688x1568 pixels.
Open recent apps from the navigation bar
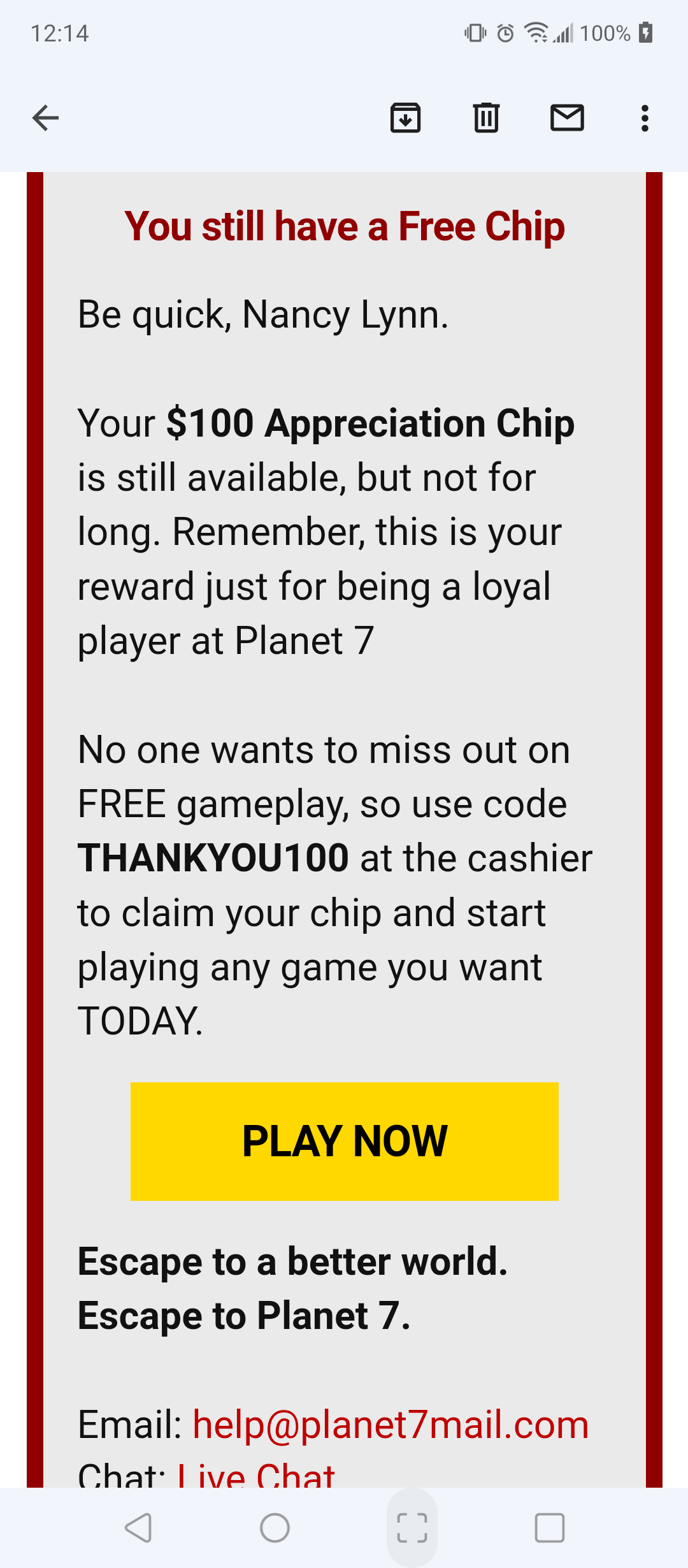coord(549,1528)
